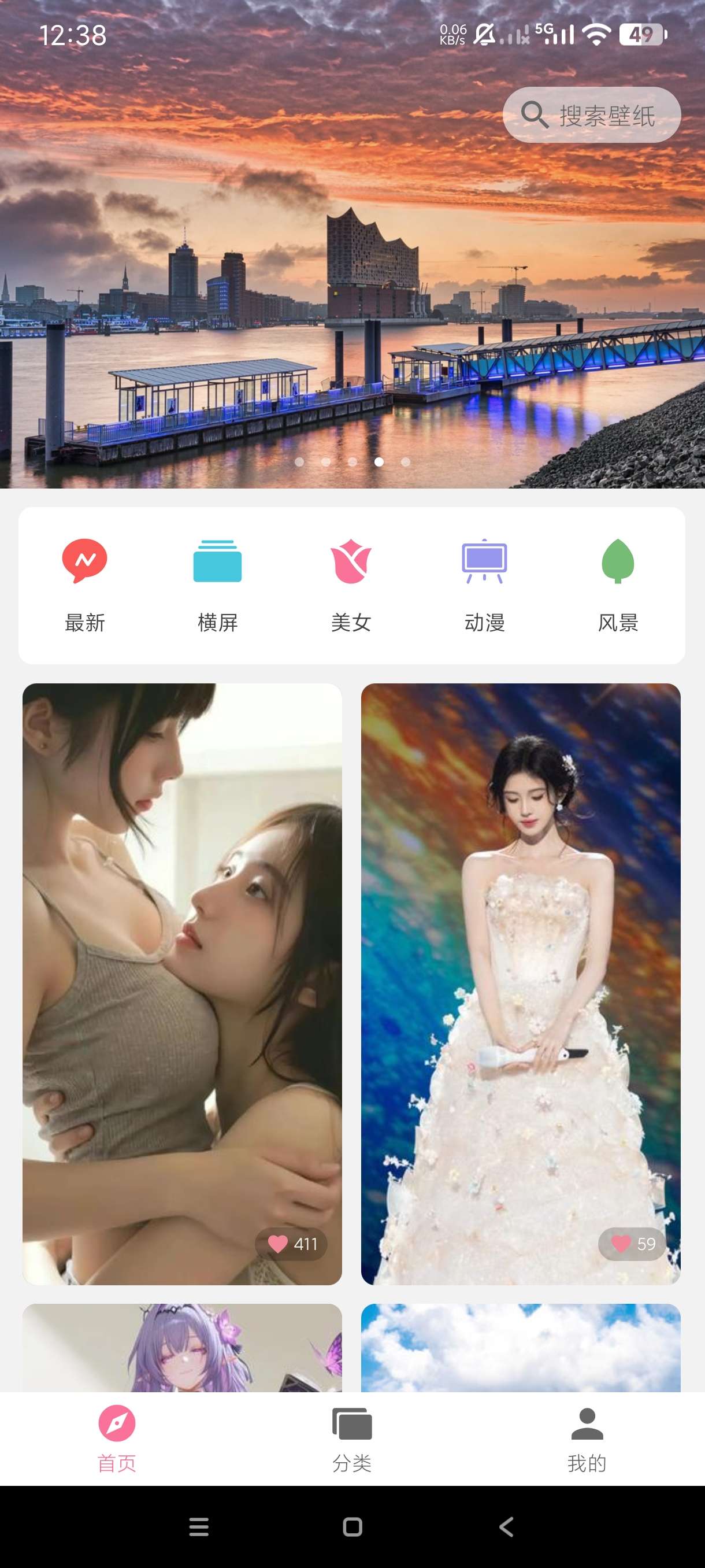Open the 搜索壁纸 search box
Viewport: 705px width, 1568px height.
591,115
